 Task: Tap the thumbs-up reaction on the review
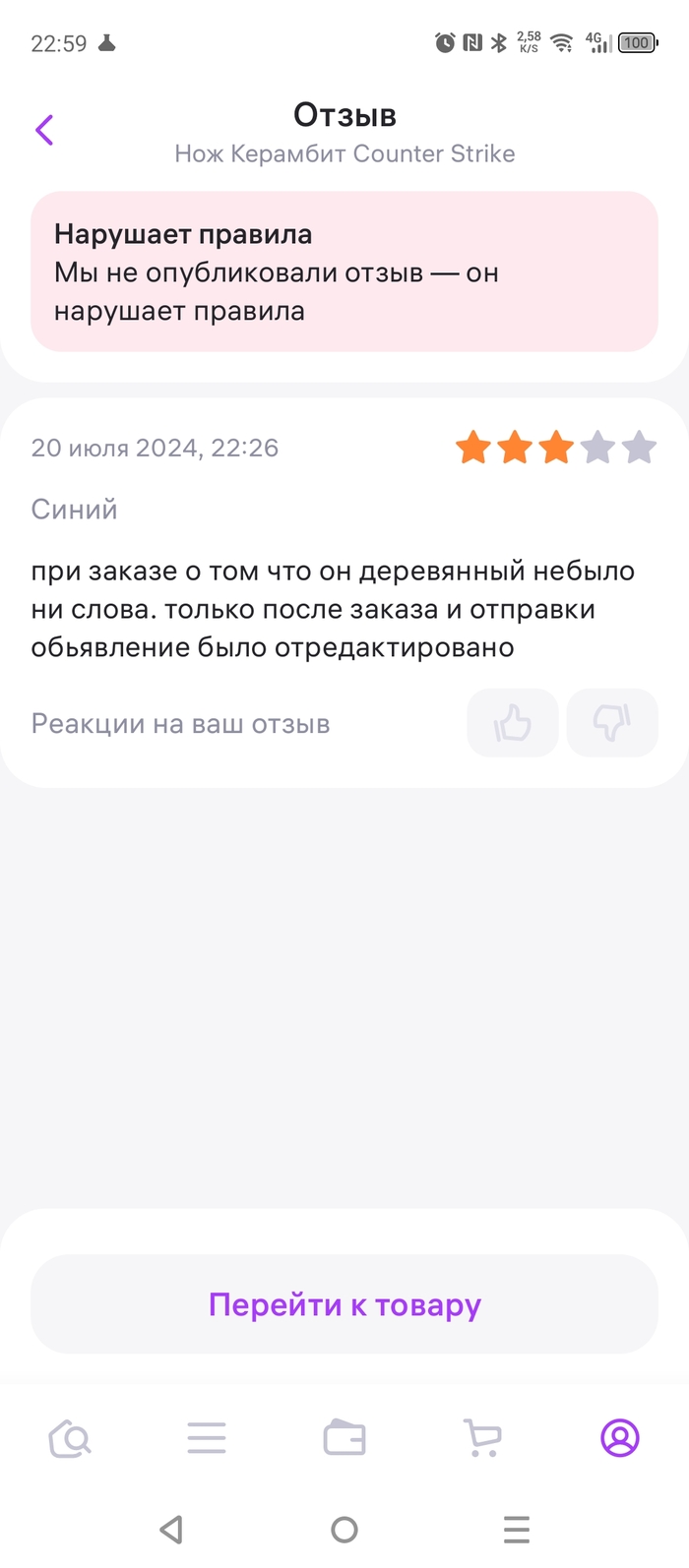point(513,724)
